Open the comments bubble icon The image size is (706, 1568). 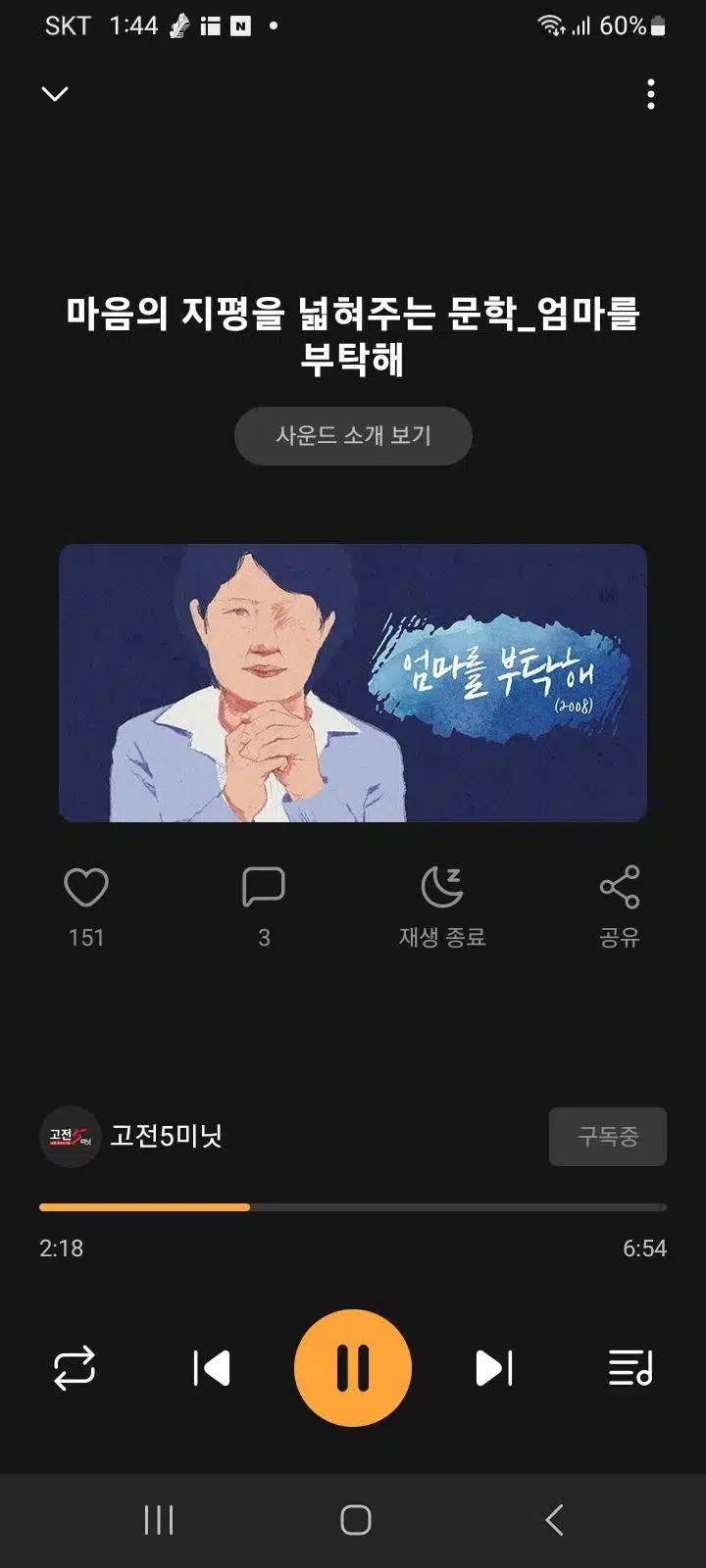pyautogui.click(x=264, y=888)
